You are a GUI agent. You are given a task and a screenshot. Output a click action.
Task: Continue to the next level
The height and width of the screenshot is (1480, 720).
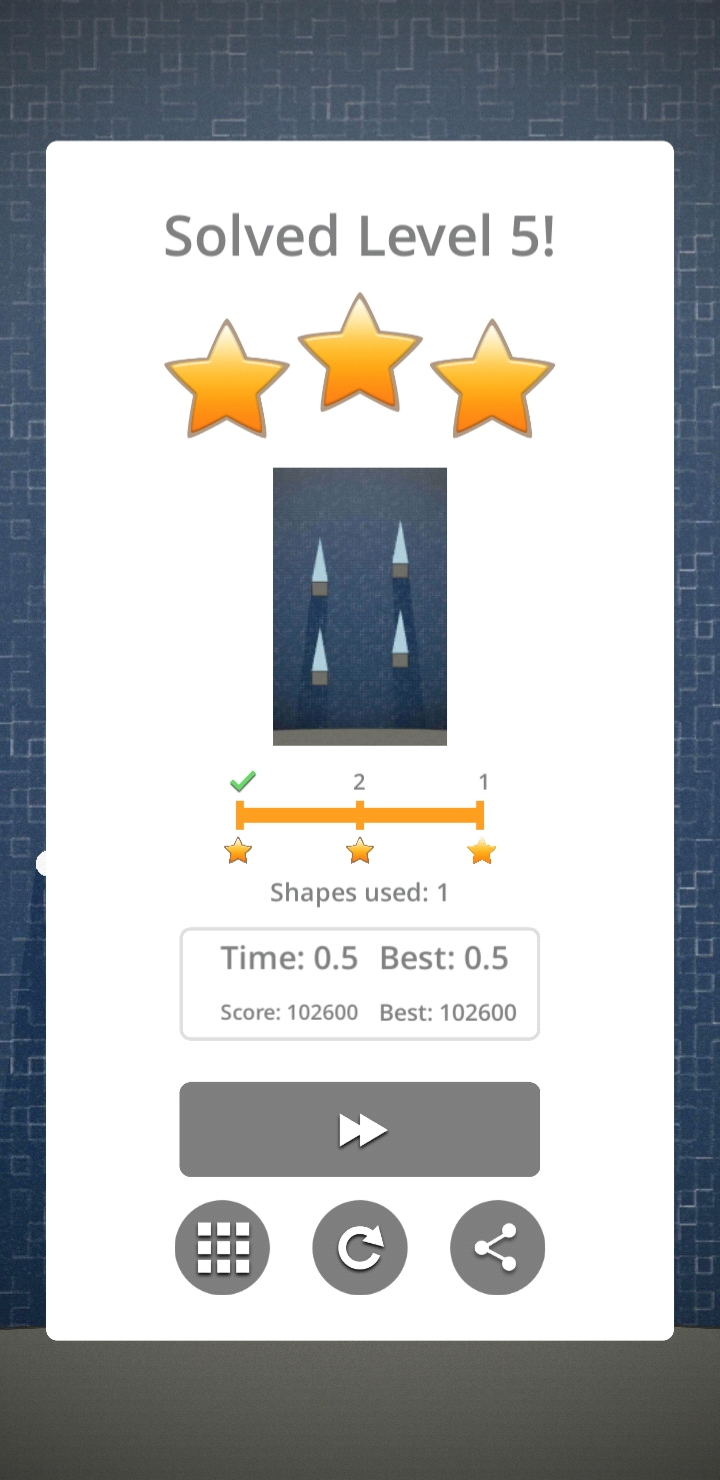360,1129
